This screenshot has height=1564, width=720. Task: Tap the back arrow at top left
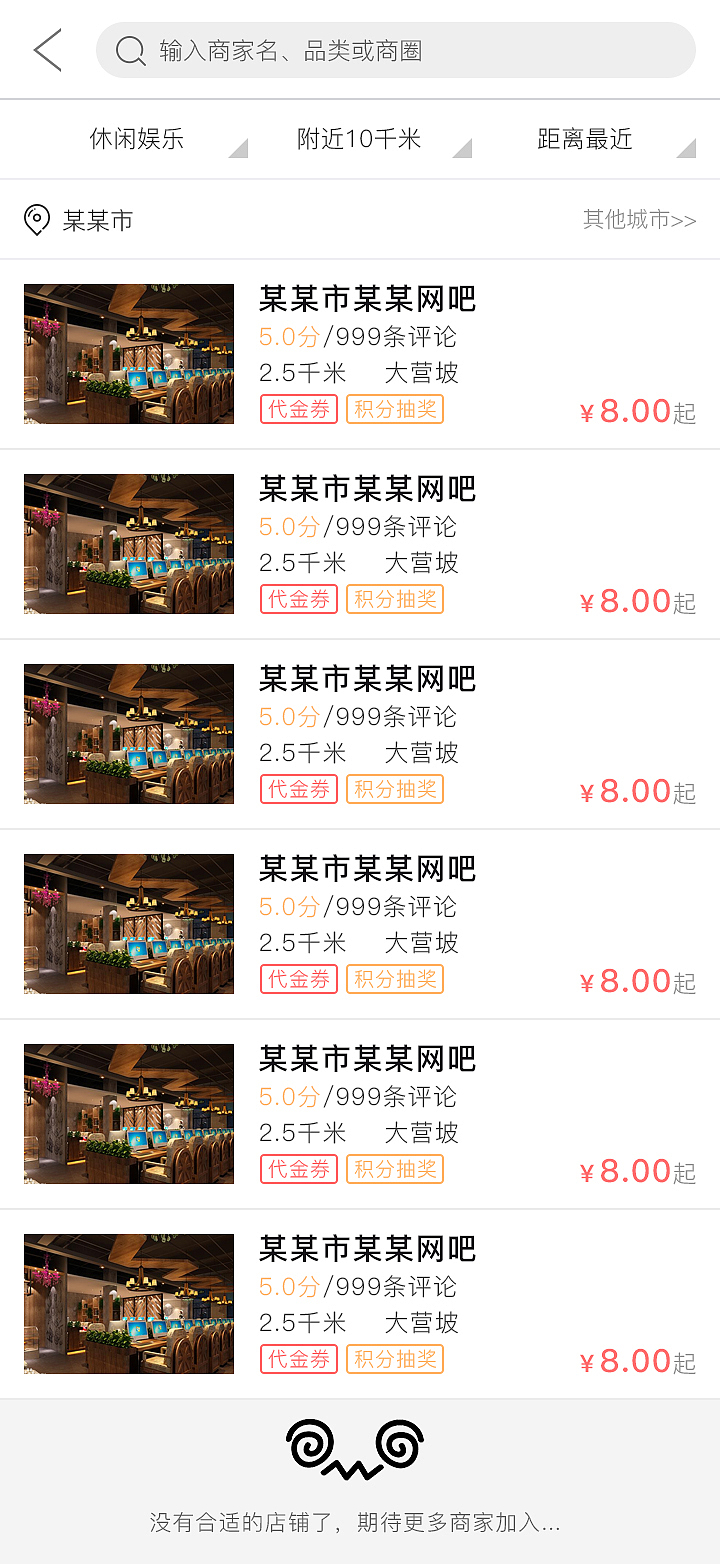47,49
